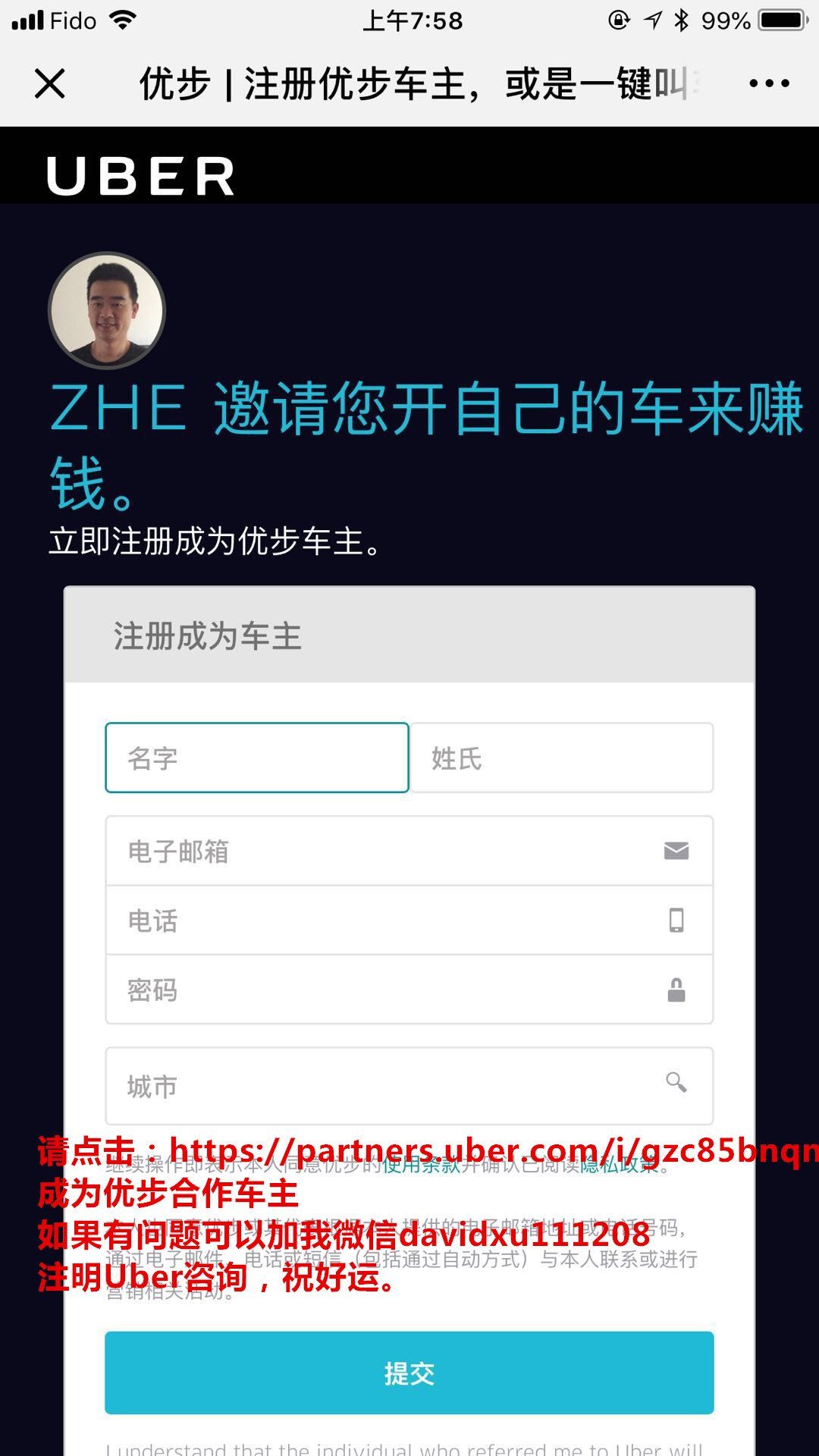Image resolution: width=819 pixels, height=1456 pixels.
Task: Submit the form with 提交 button
Action: point(409,1373)
